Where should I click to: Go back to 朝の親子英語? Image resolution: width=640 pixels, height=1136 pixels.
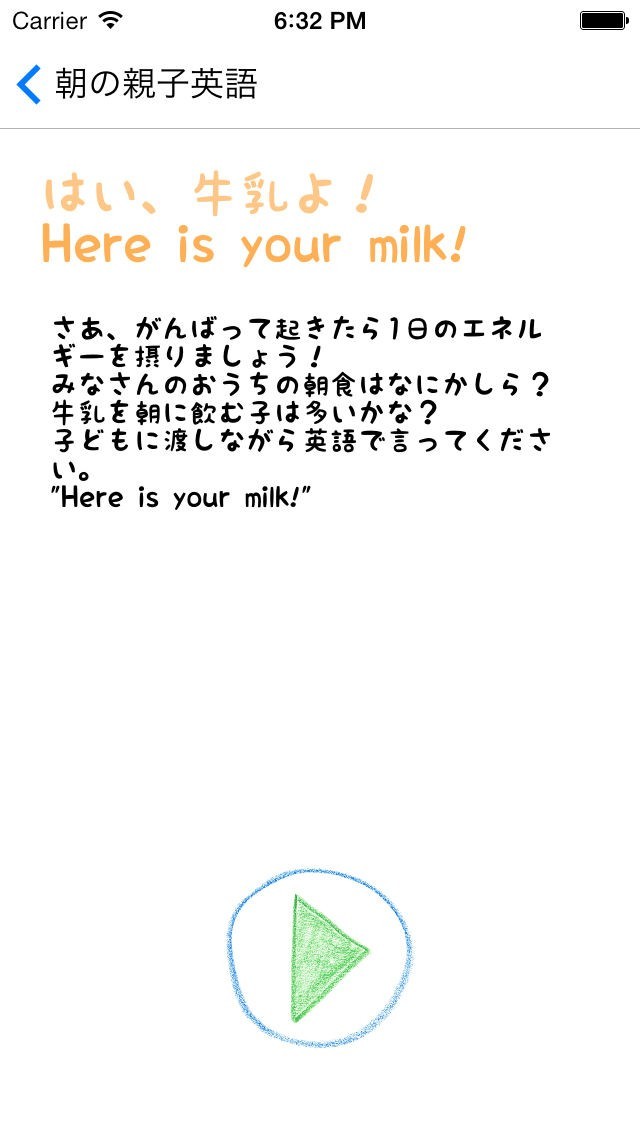[135, 85]
